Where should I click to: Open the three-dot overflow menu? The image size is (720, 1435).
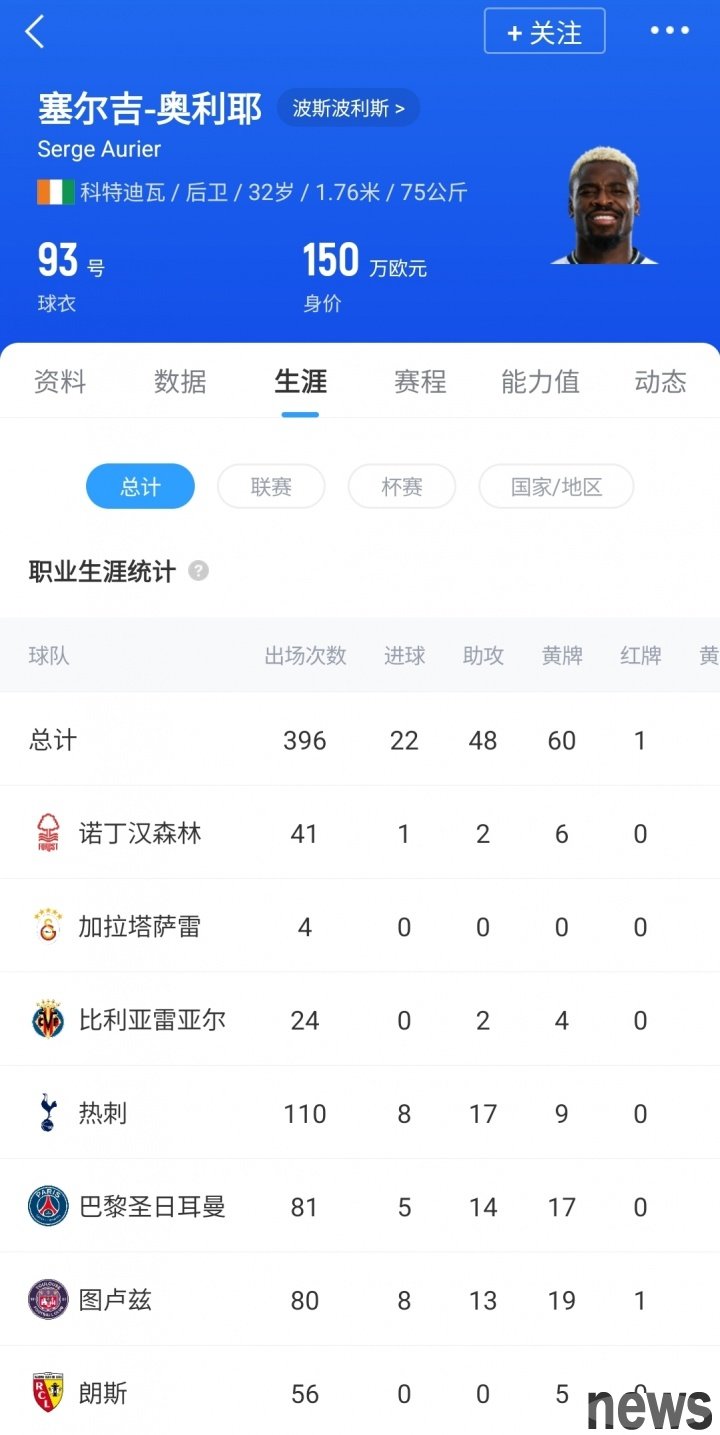click(x=669, y=30)
